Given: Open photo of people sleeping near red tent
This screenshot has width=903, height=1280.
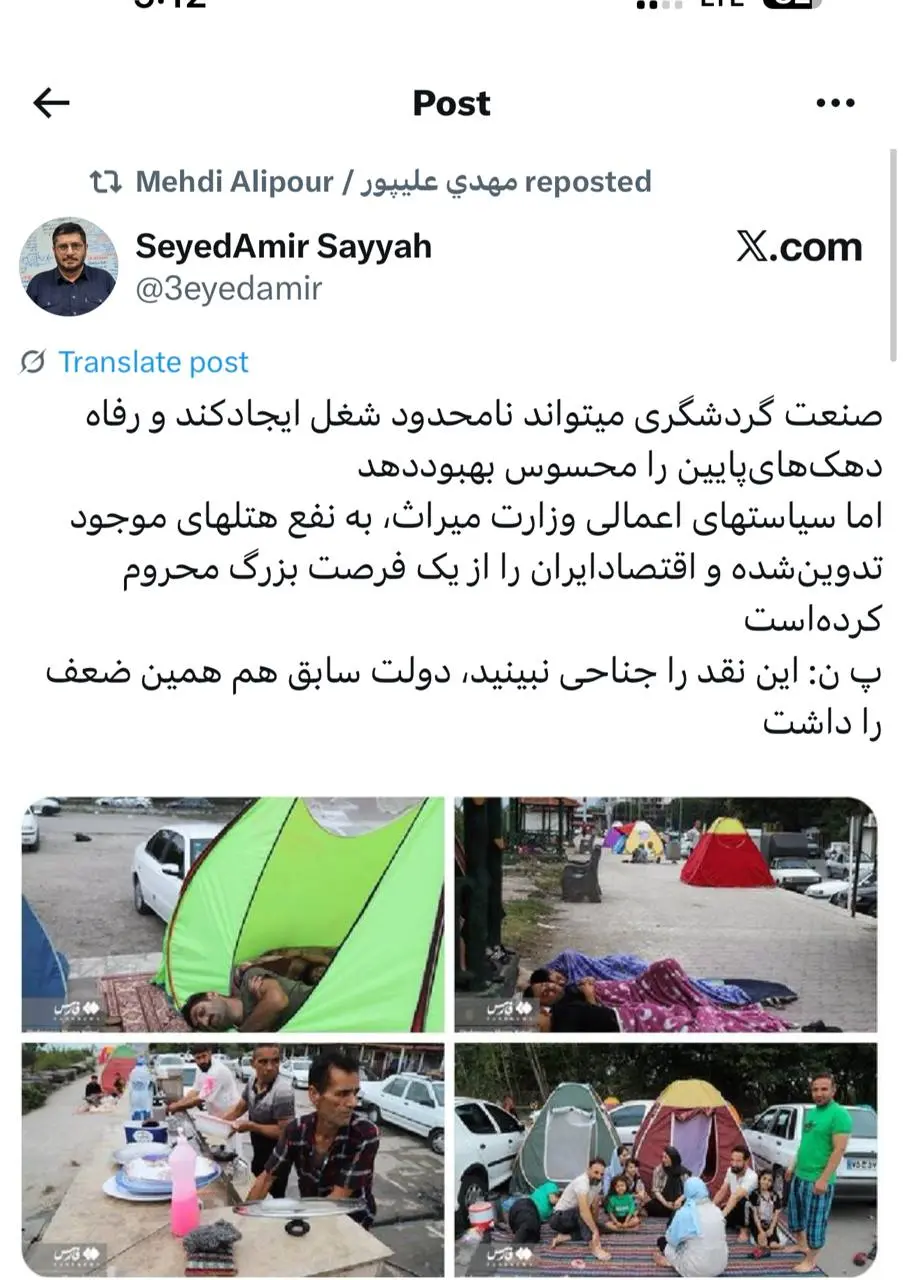Looking at the screenshot, I should pyautogui.click(x=665, y=914).
